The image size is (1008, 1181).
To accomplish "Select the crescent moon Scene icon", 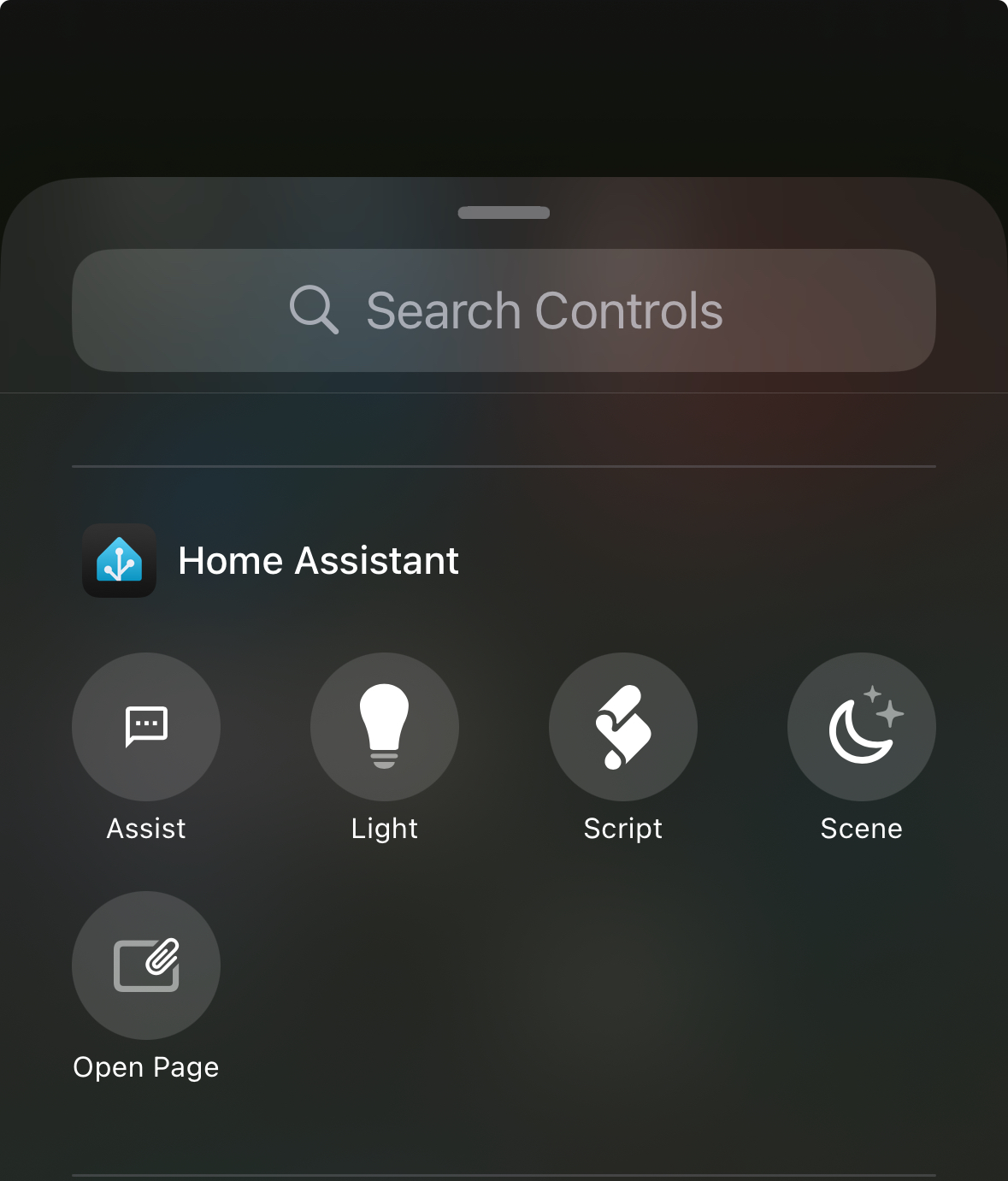I will click(x=861, y=727).
